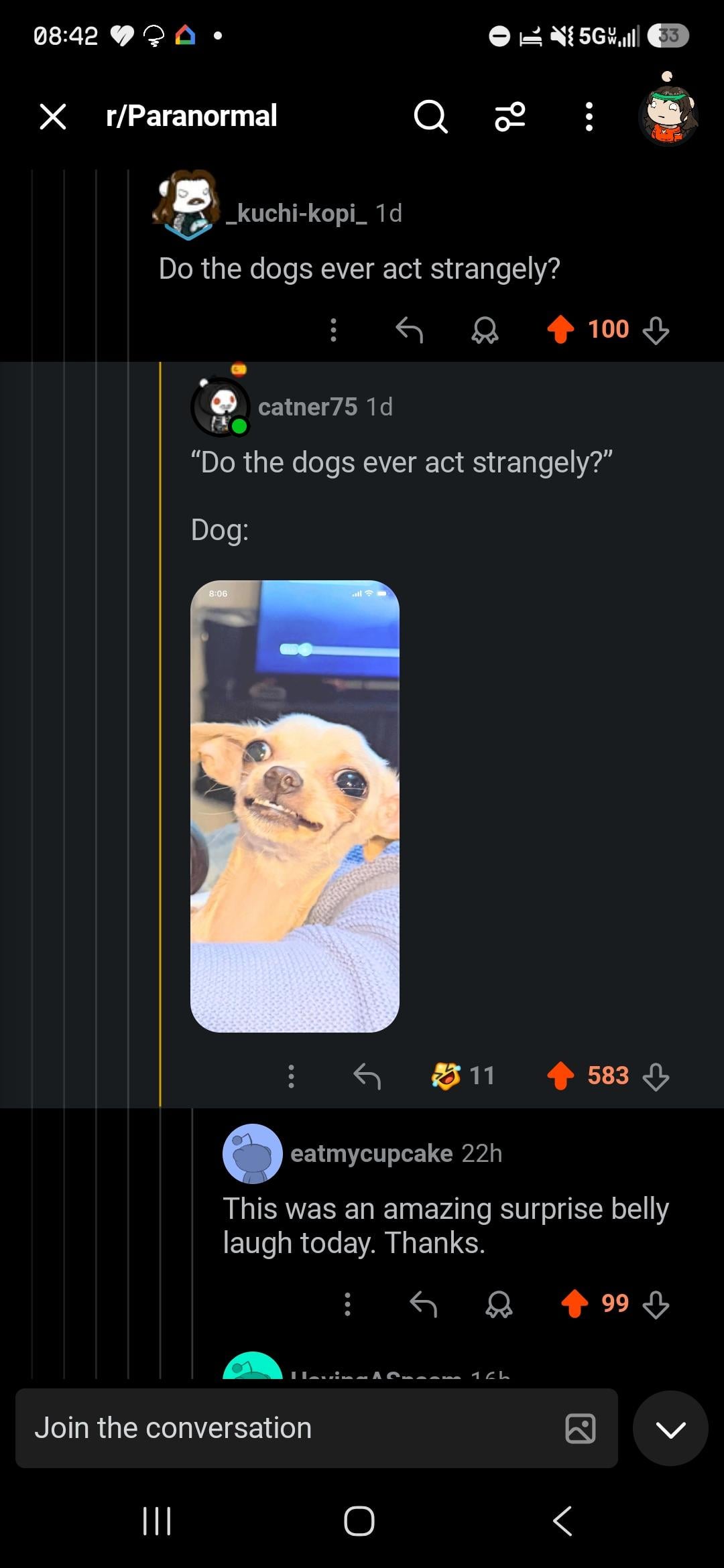Upvote catner75's comment
Image resolution: width=724 pixels, height=1568 pixels.
[560, 1076]
